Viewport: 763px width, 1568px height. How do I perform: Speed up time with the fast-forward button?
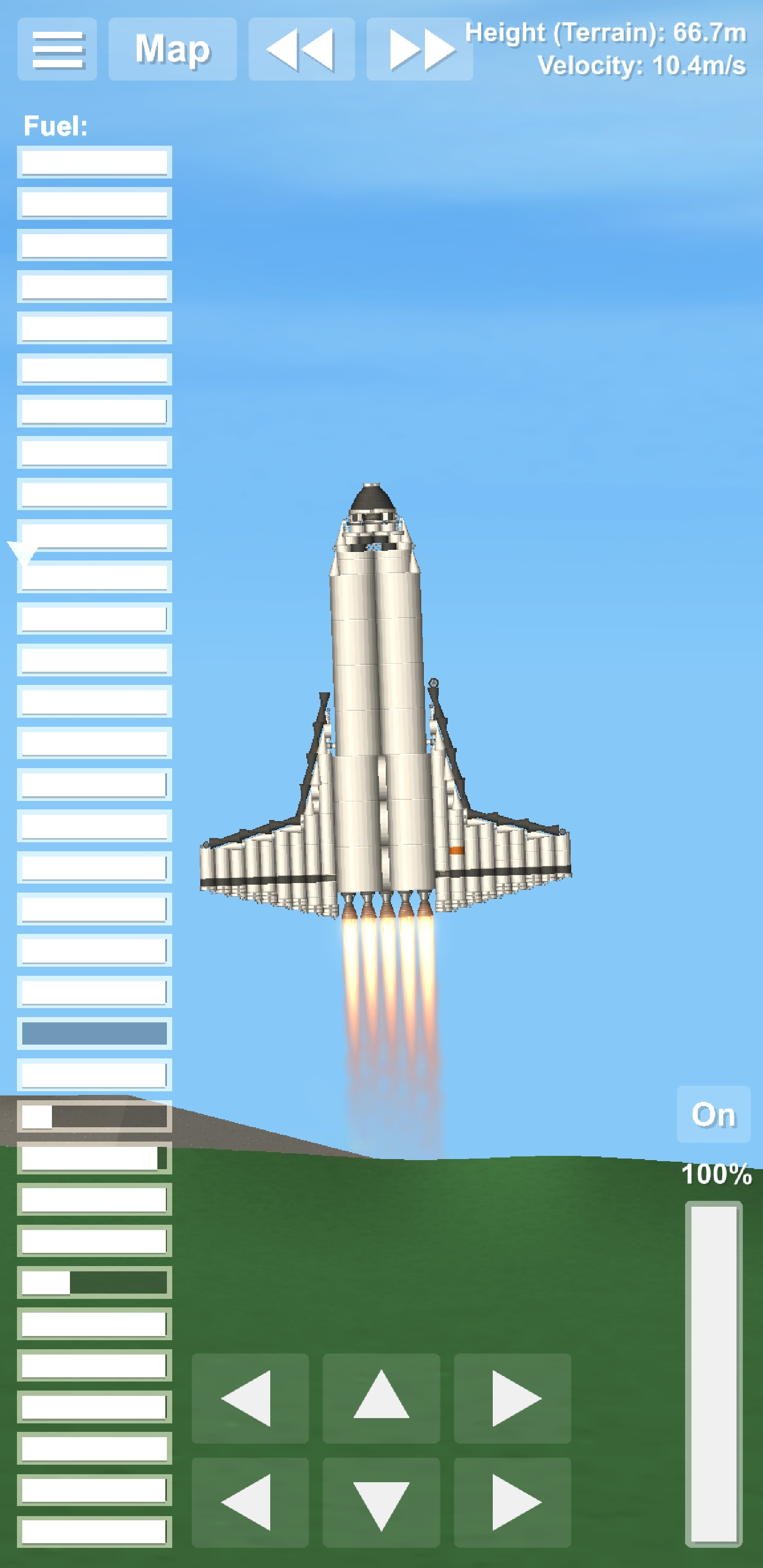tap(420, 49)
